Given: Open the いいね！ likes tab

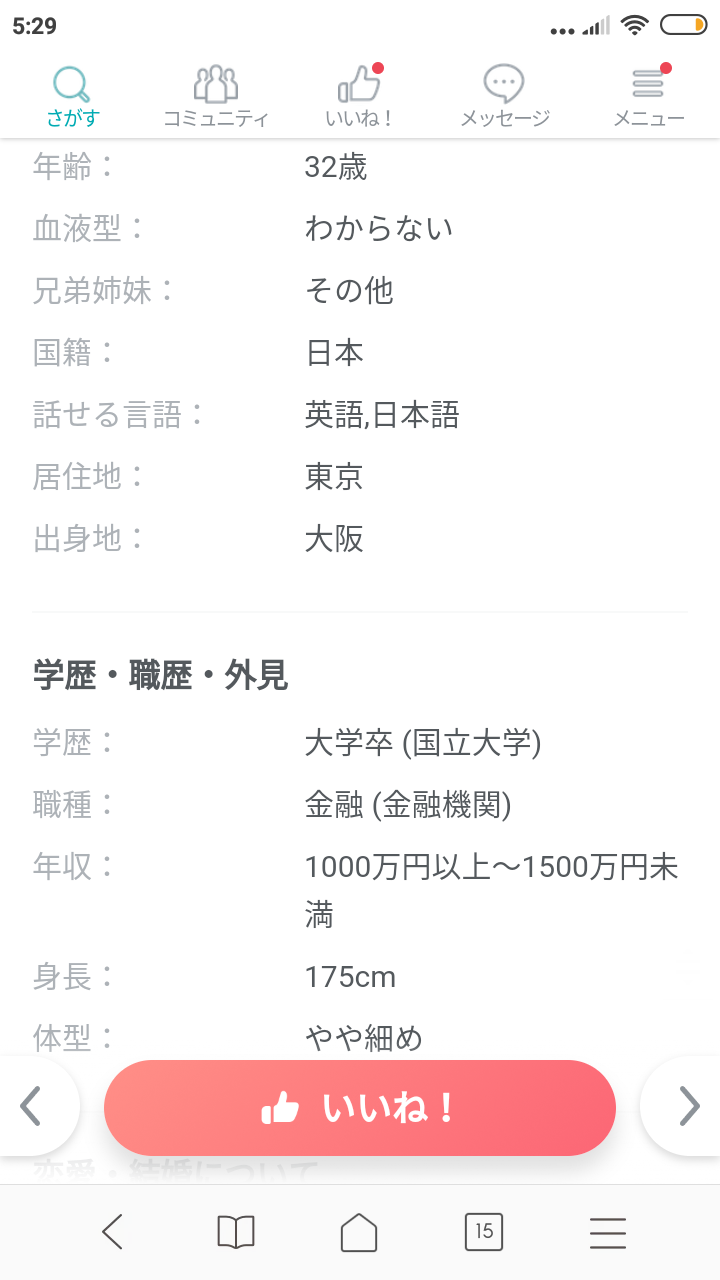Looking at the screenshot, I should 360,97.
